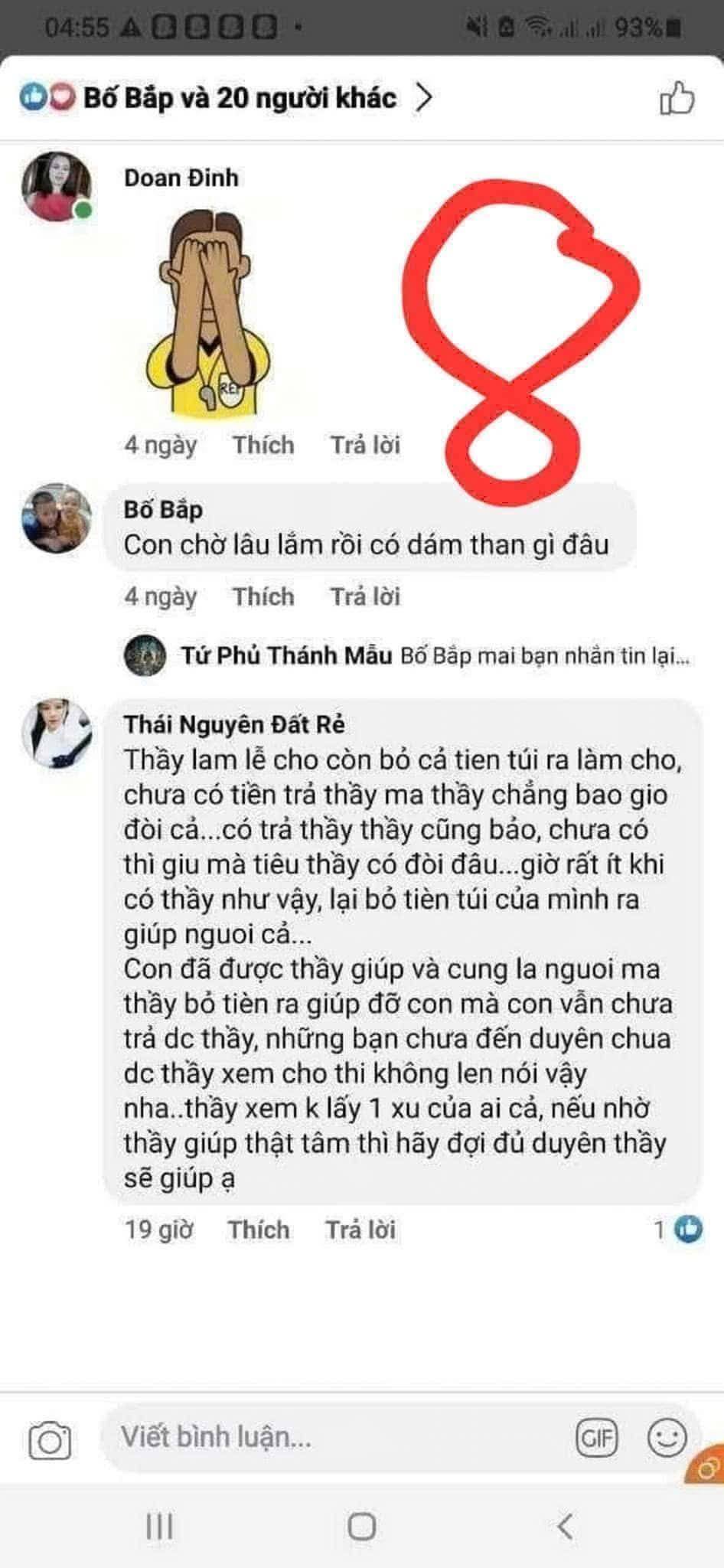Image resolution: width=724 pixels, height=1568 pixels.
Task: Go back with system navigation arrow
Action: click(x=564, y=1526)
